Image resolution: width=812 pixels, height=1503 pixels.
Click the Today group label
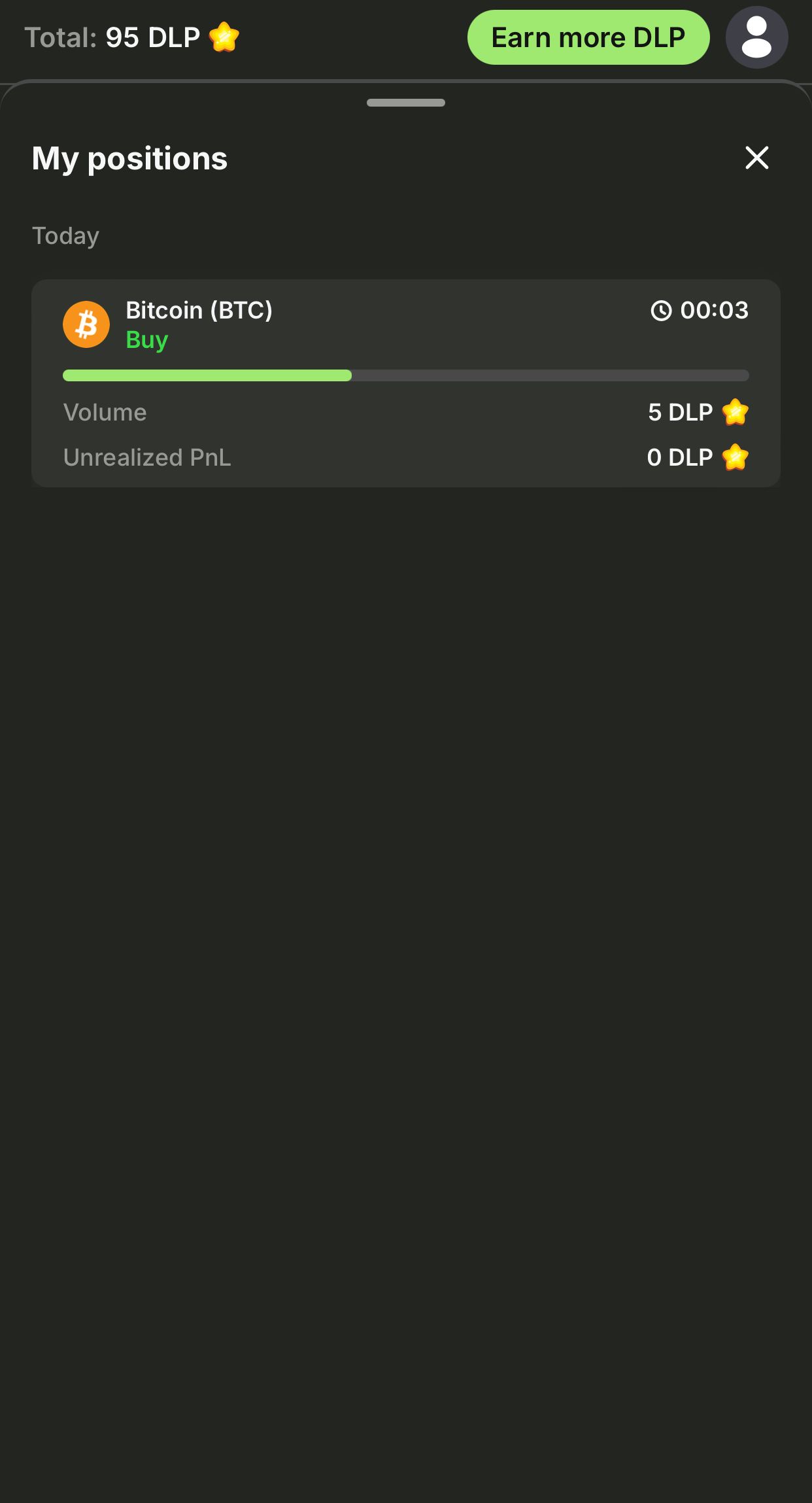coord(65,235)
